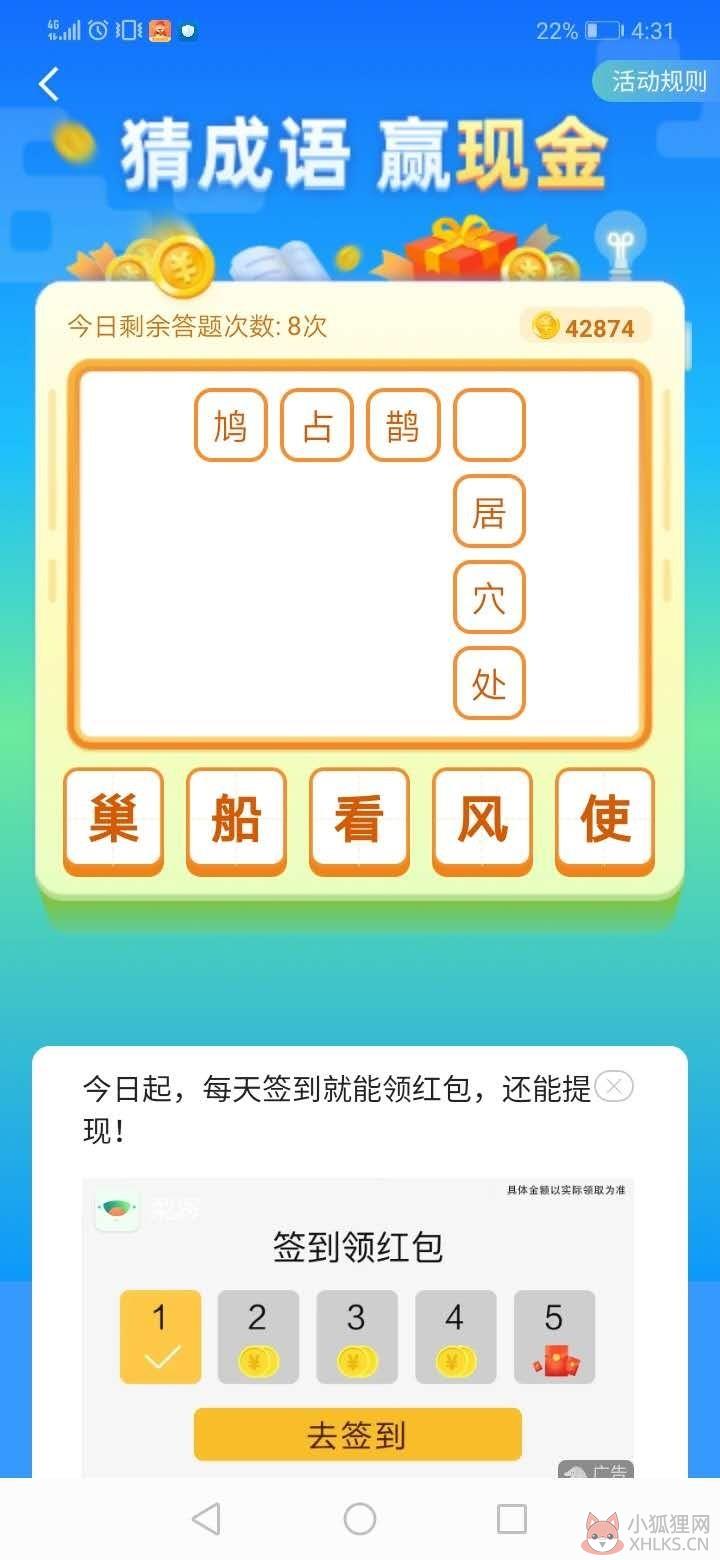Open the recent apps view
The height and width of the screenshot is (1560, 720).
click(x=512, y=1519)
